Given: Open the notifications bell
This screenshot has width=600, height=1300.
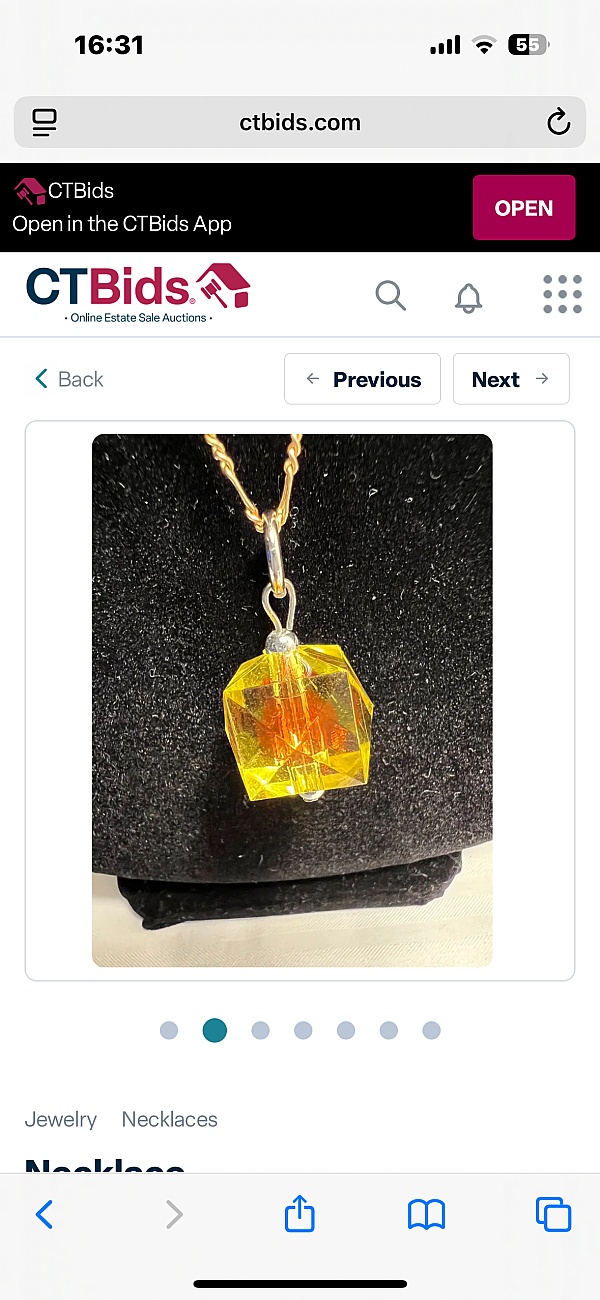Looking at the screenshot, I should [468, 296].
